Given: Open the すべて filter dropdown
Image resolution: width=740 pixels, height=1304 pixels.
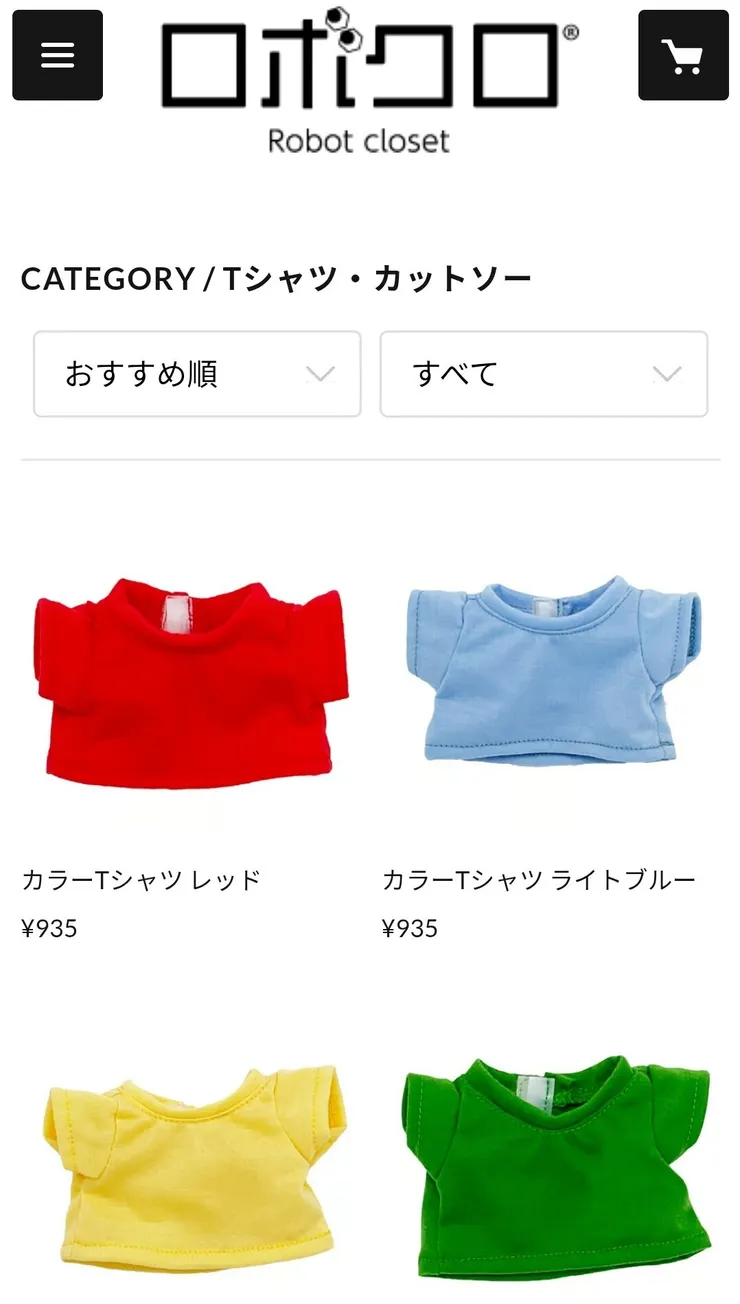Looking at the screenshot, I should coord(543,373).
